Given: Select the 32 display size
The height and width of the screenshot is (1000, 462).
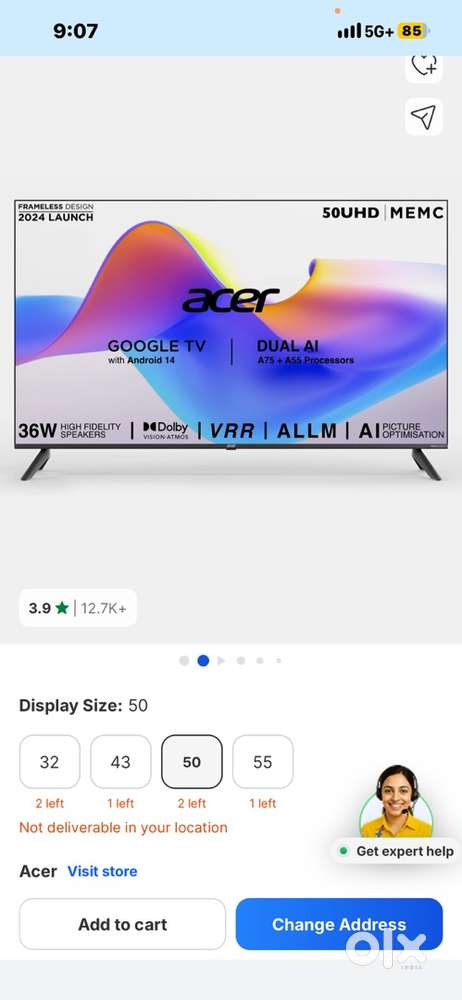Looking at the screenshot, I should pos(50,761).
